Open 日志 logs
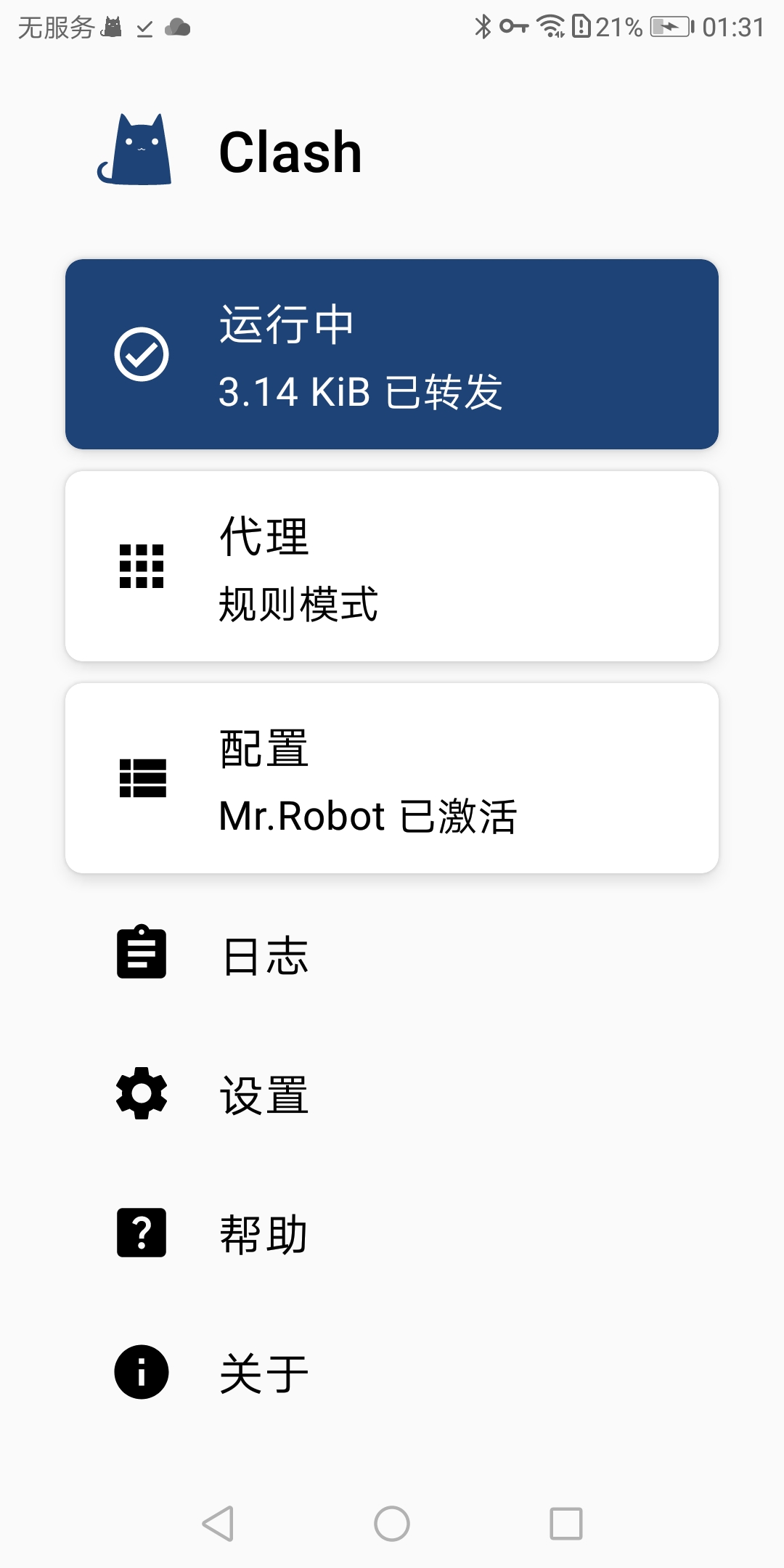 tap(265, 954)
